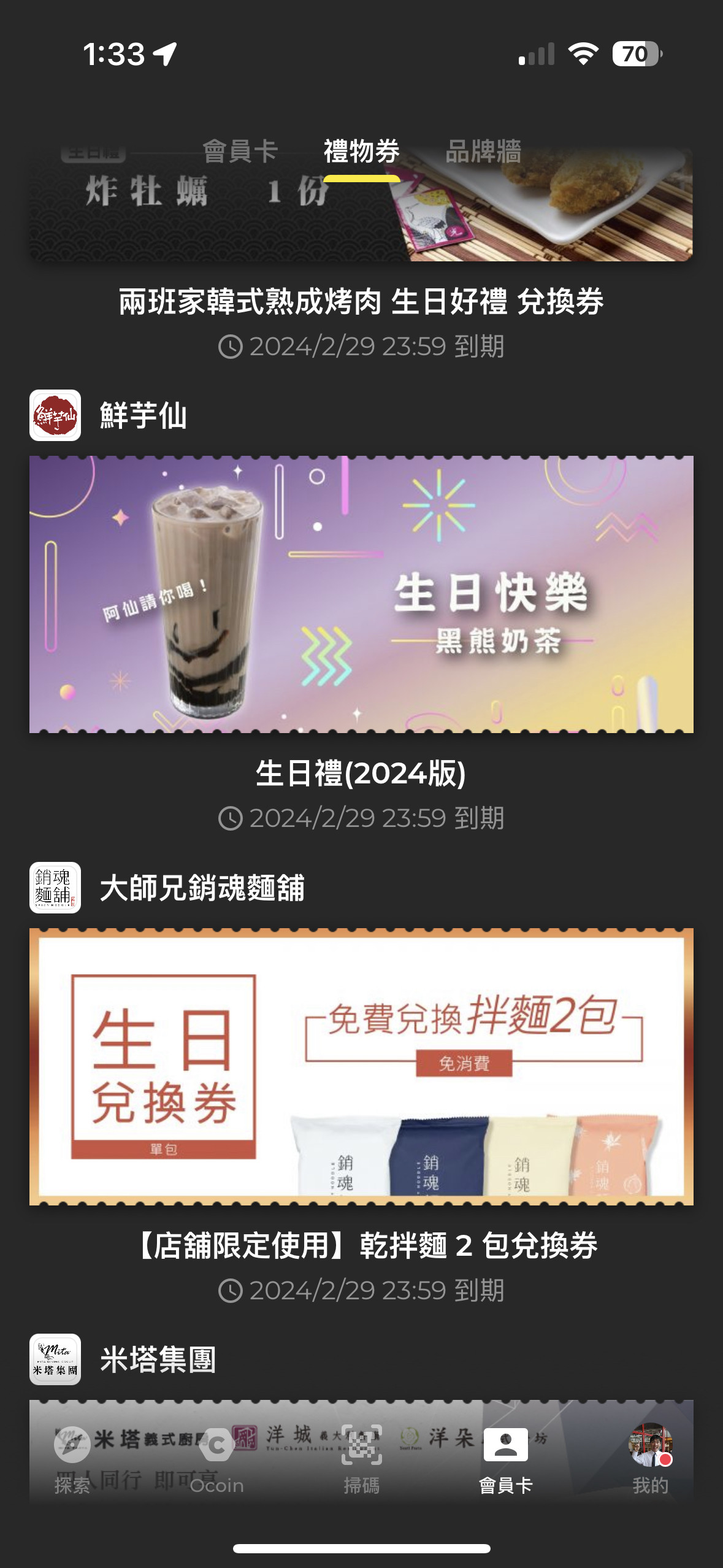Select the 會員卡 bottom tab

tap(505, 1459)
